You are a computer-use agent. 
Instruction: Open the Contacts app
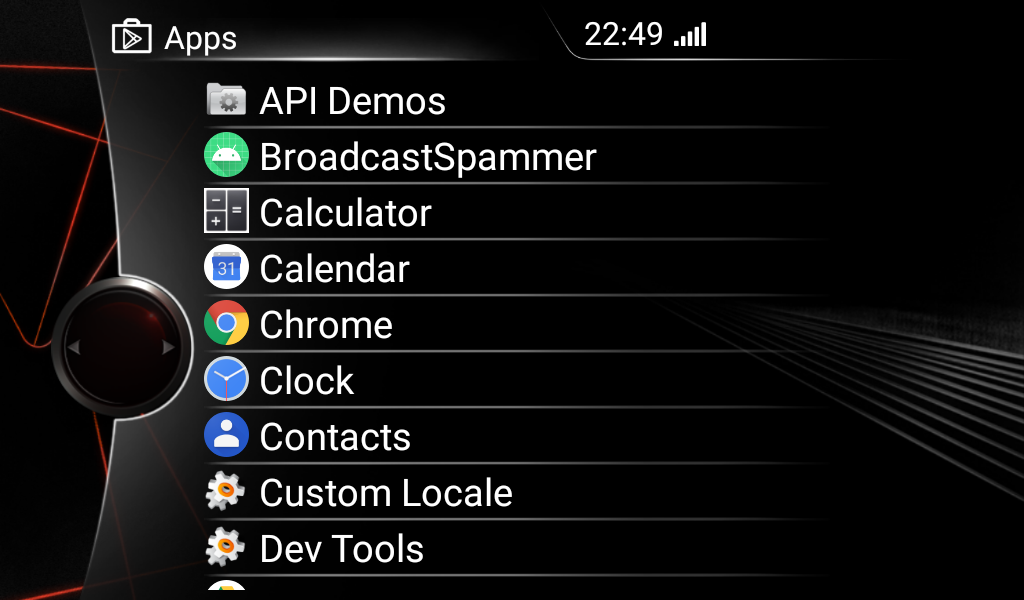click(334, 437)
